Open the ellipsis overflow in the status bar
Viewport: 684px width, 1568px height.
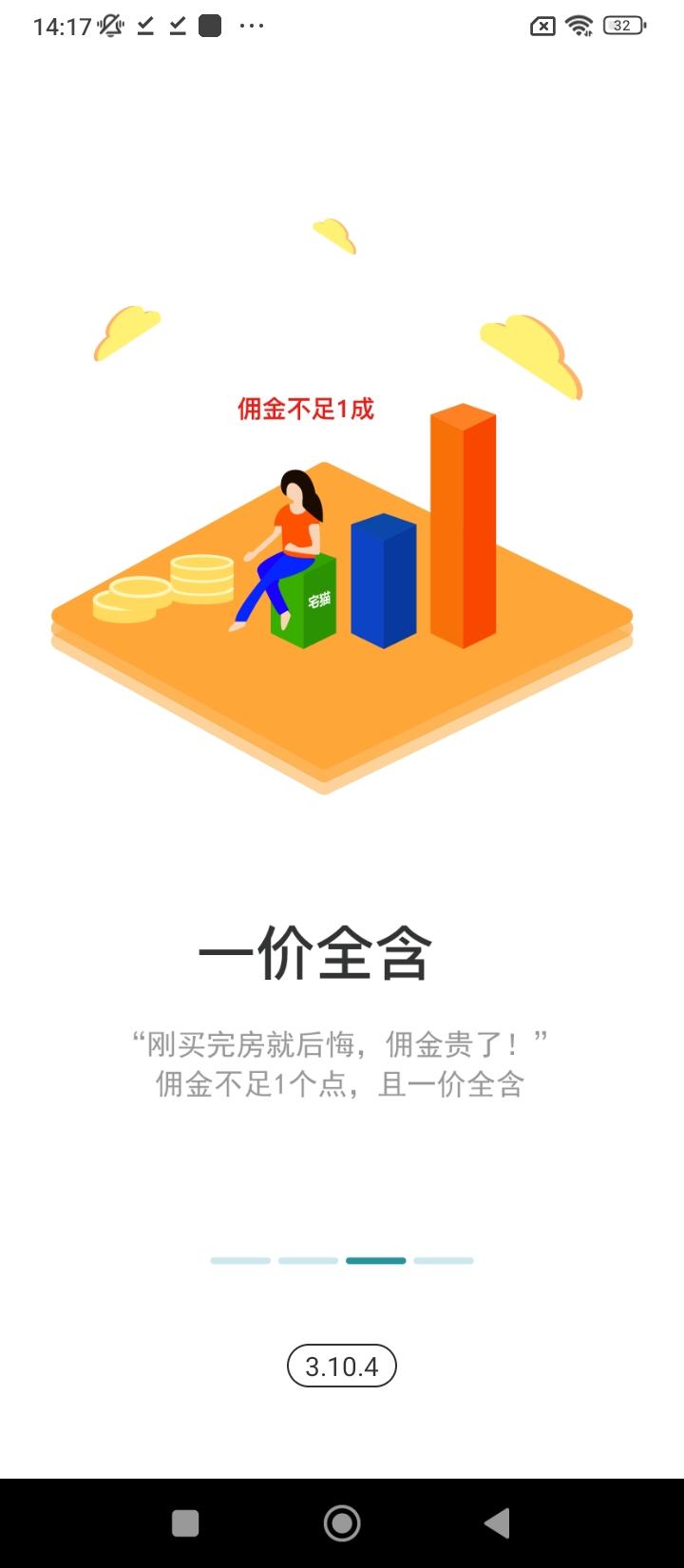tap(250, 26)
